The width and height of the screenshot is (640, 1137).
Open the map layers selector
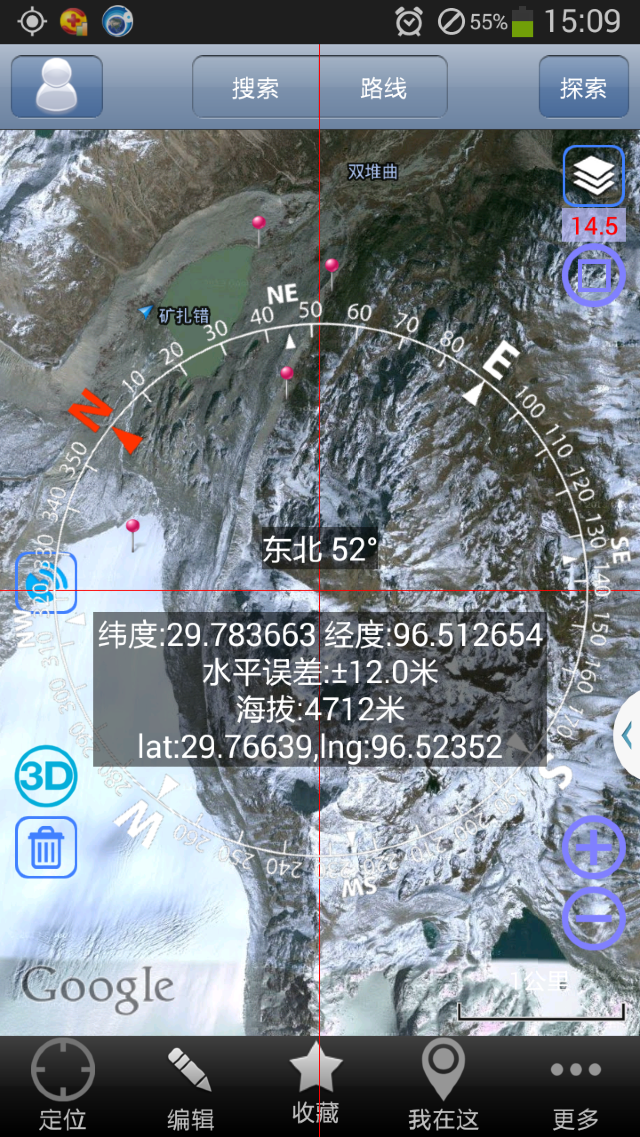[x=594, y=177]
